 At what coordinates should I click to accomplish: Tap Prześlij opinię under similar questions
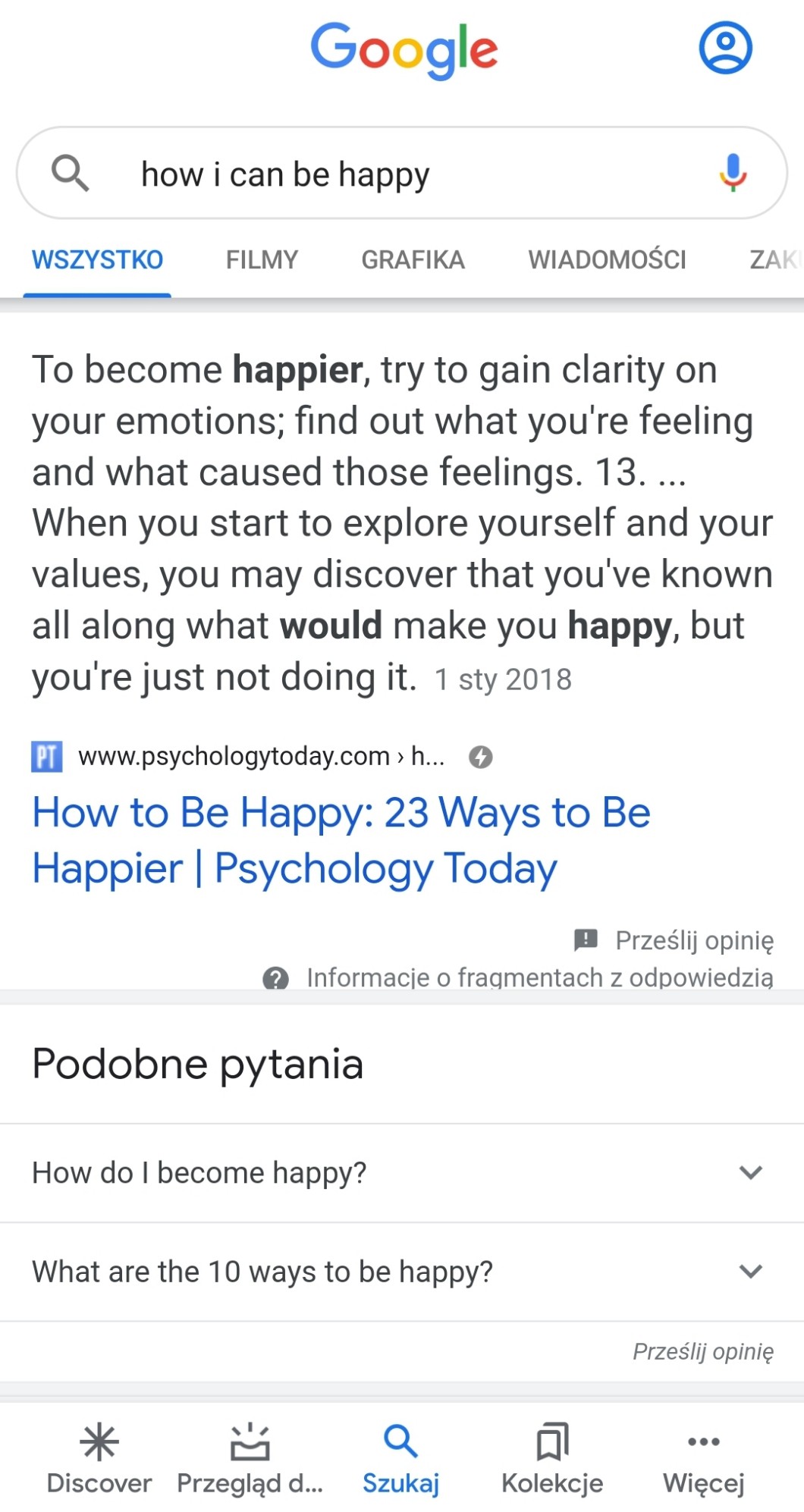[x=703, y=1351]
